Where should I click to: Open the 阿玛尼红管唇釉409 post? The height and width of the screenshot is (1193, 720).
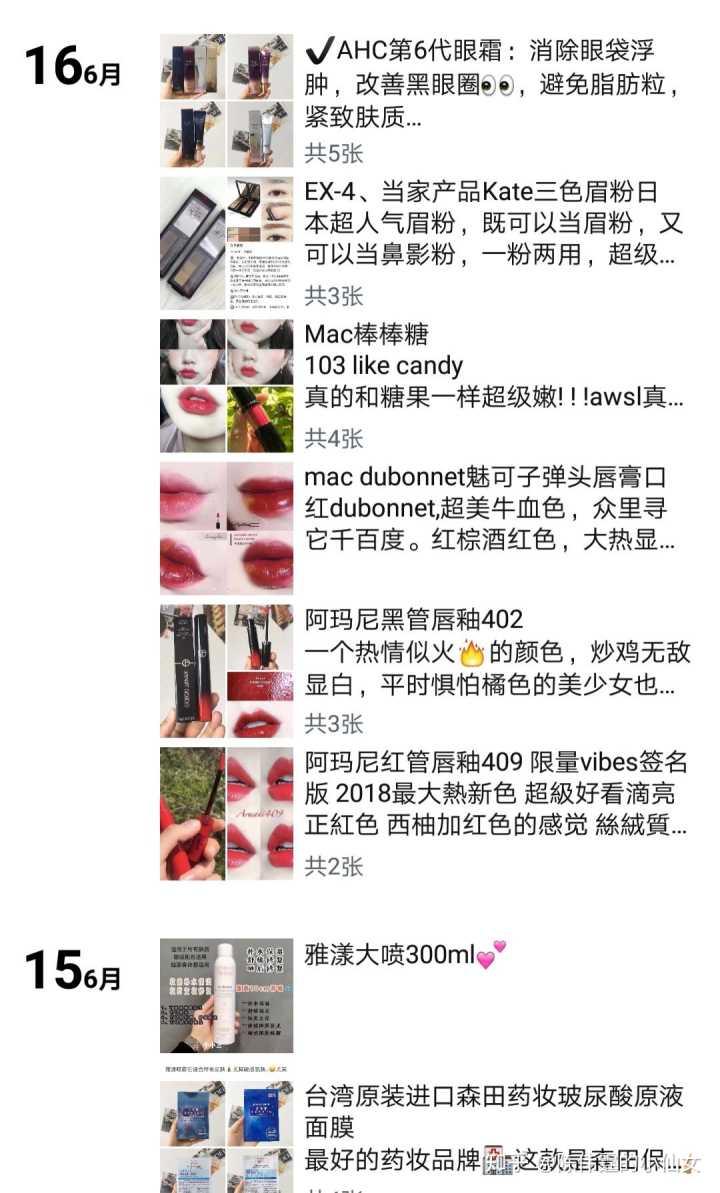[497, 794]
